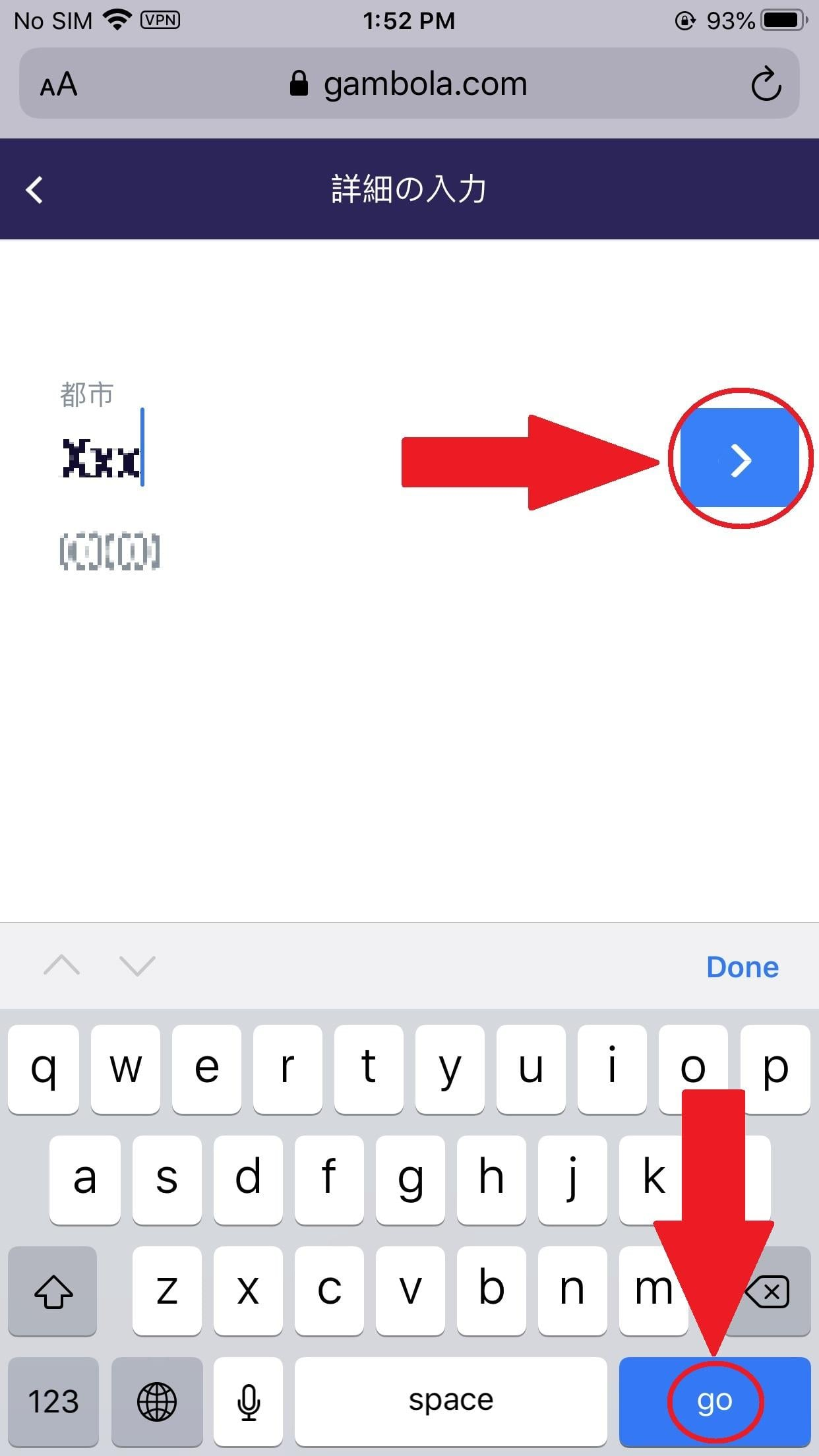Viewport: 819px width, 1456px height.
Task: Open the AA reader text options
Action: coord(59,84)
